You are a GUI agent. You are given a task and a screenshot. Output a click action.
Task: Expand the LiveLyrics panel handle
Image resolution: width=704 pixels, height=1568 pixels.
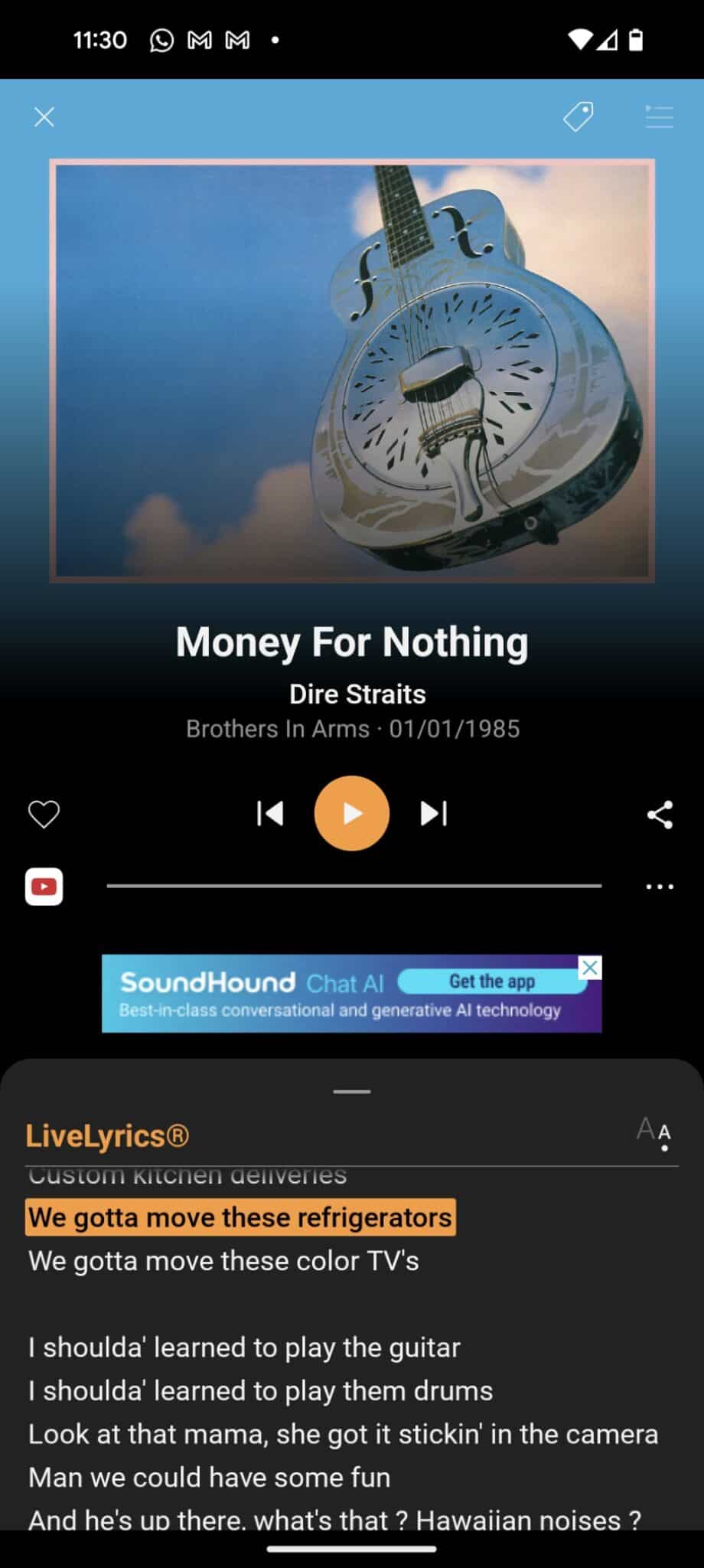(x=352, y=1091)
